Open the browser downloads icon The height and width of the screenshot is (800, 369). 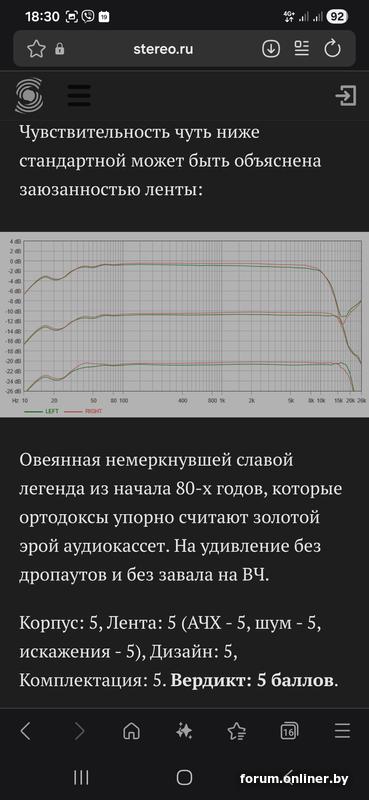pyautogui.click(x=271, y=49)
